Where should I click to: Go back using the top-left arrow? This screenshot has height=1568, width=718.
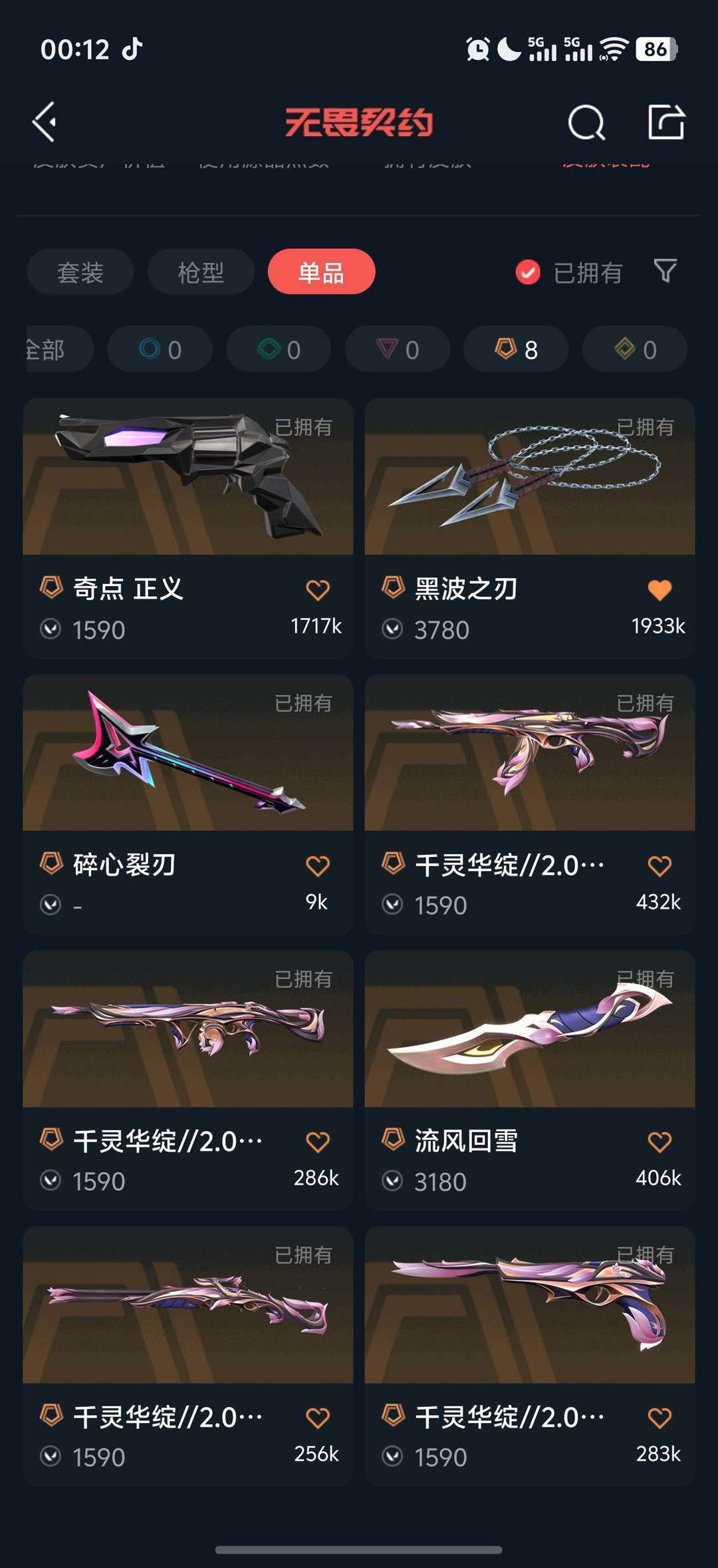(44, 121)
